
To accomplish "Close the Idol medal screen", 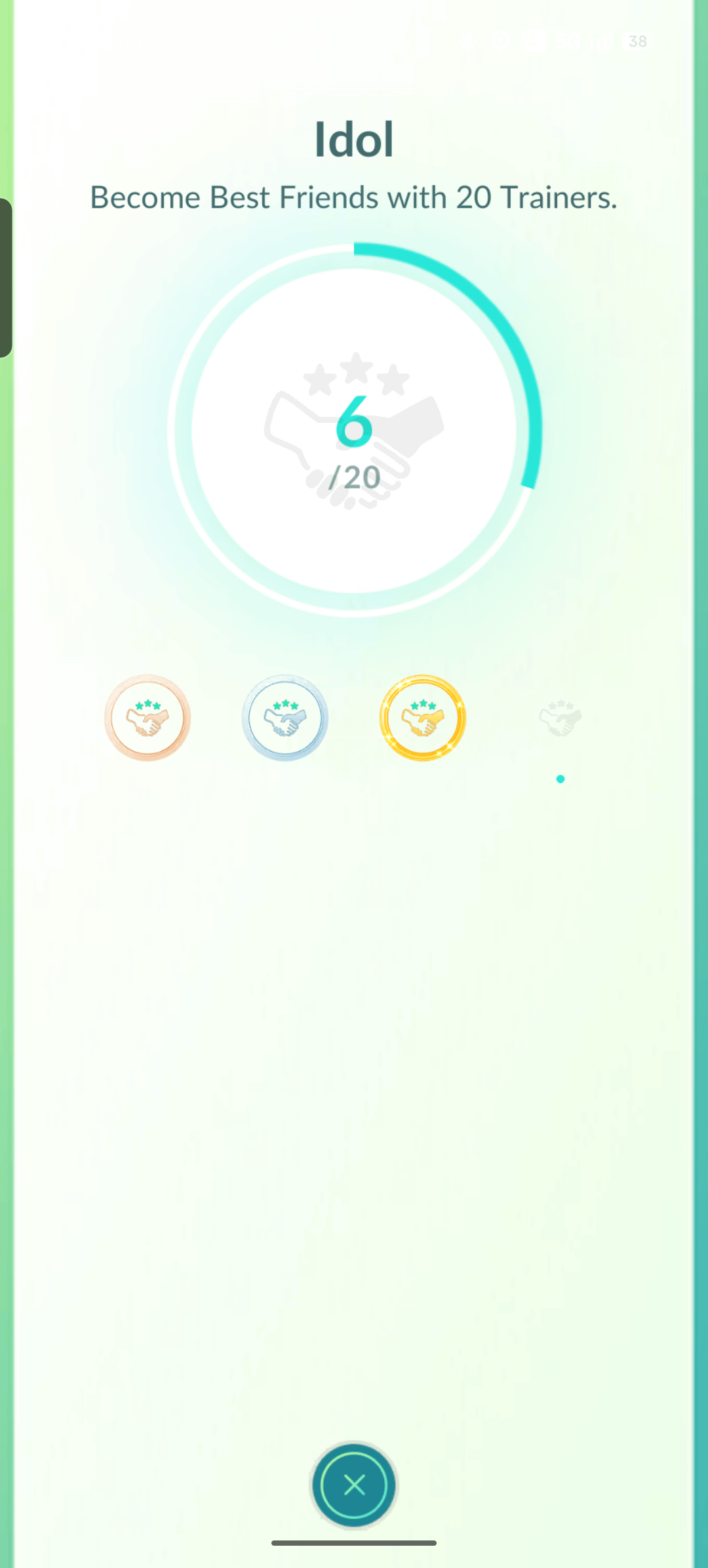I will tap(354, 1485).
